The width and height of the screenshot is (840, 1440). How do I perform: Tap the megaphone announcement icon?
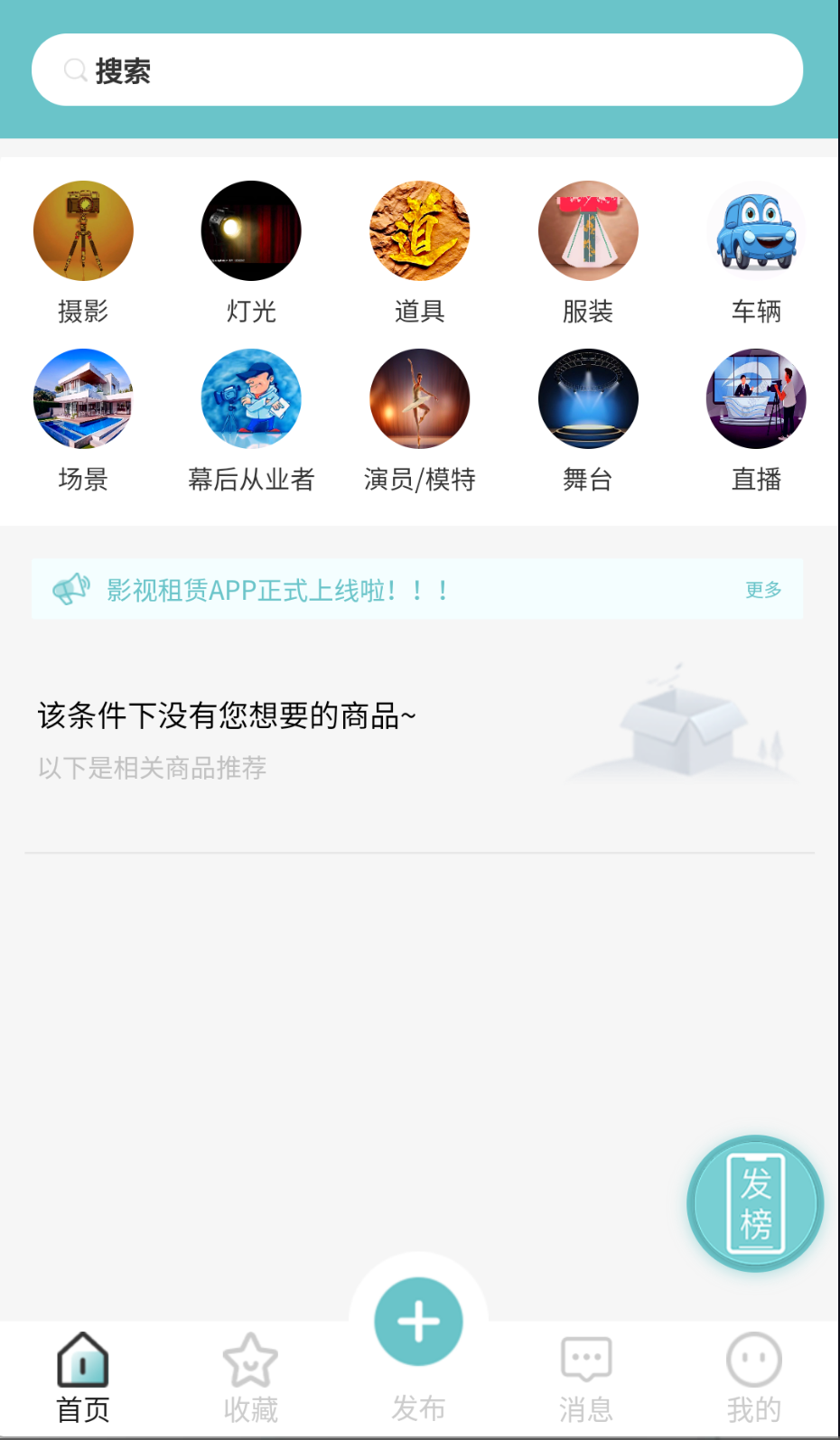72,588
